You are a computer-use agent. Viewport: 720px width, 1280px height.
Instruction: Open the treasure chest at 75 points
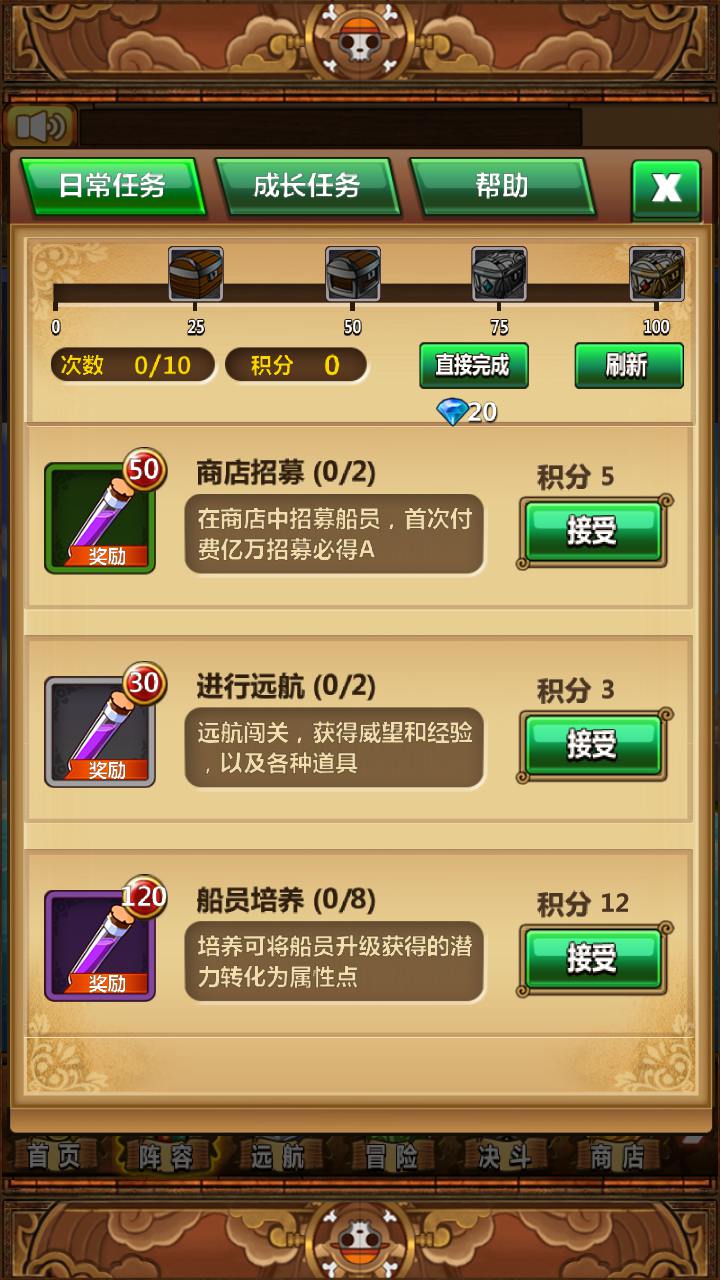(499, 274)
